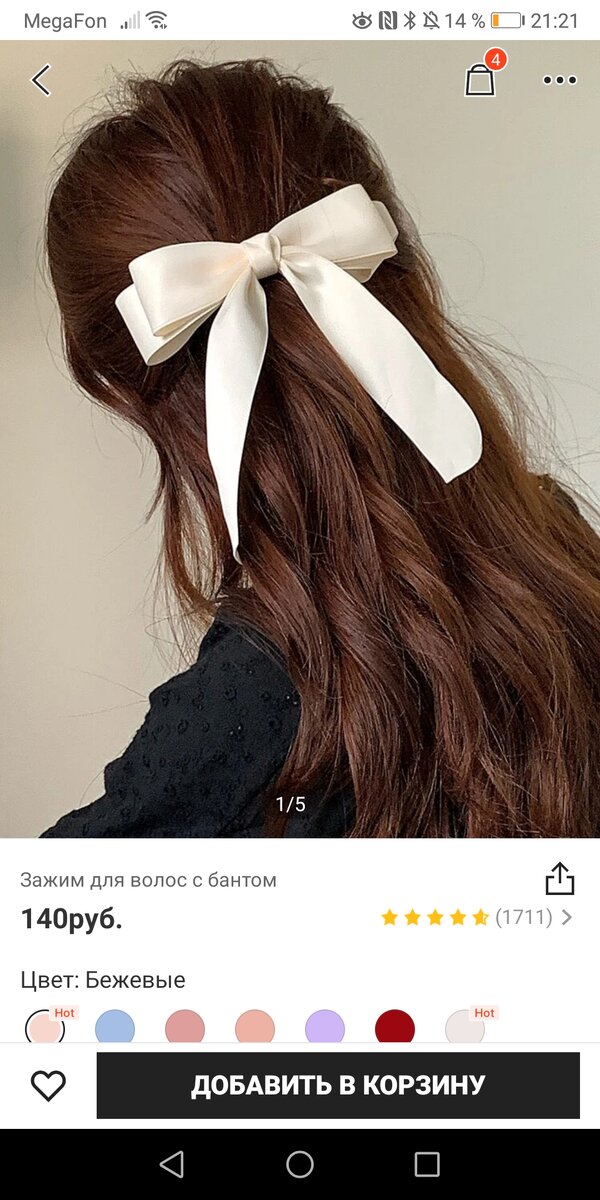Open the three-dot overflow menu

[559, 80]
